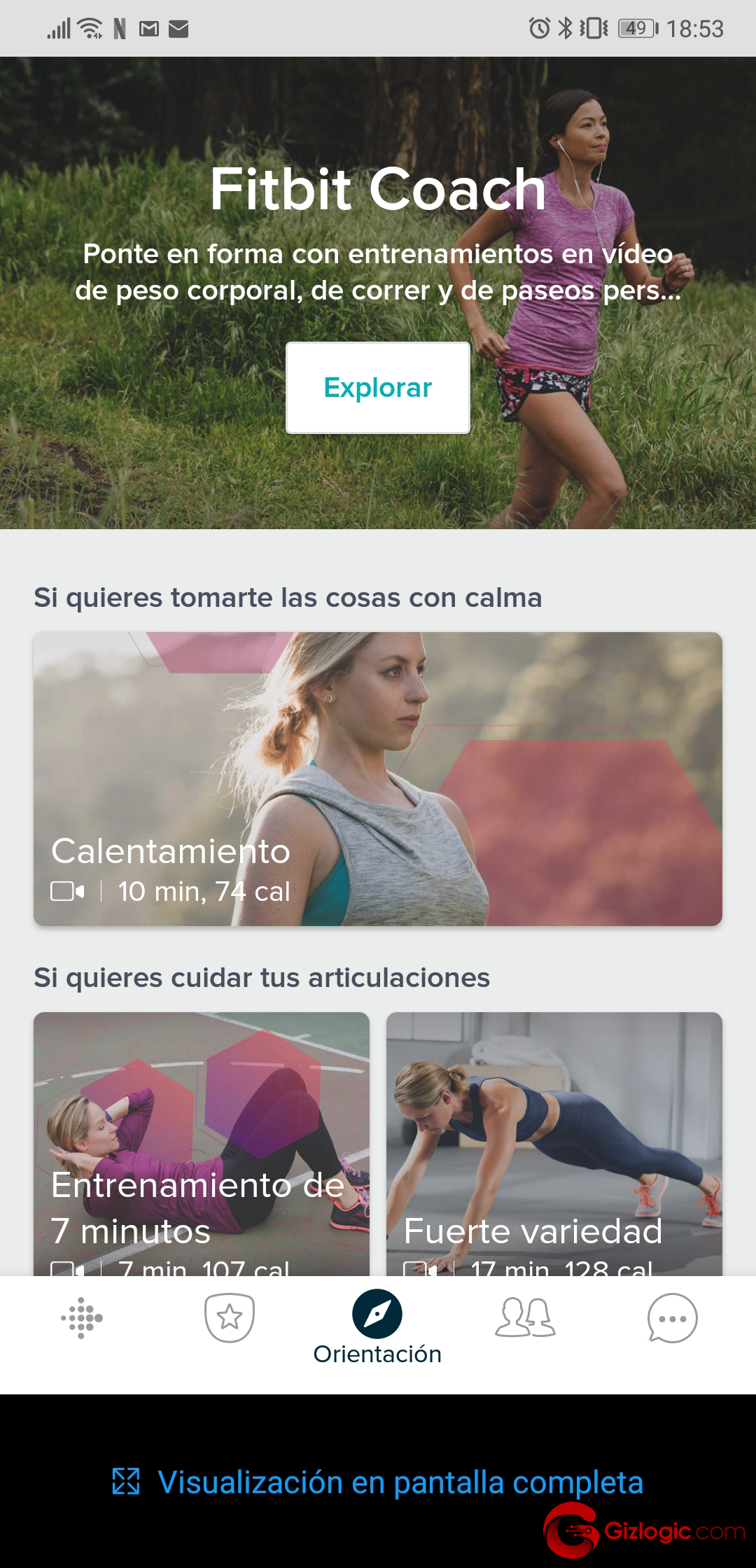Select the Orientación tab

coord(377,1327)
